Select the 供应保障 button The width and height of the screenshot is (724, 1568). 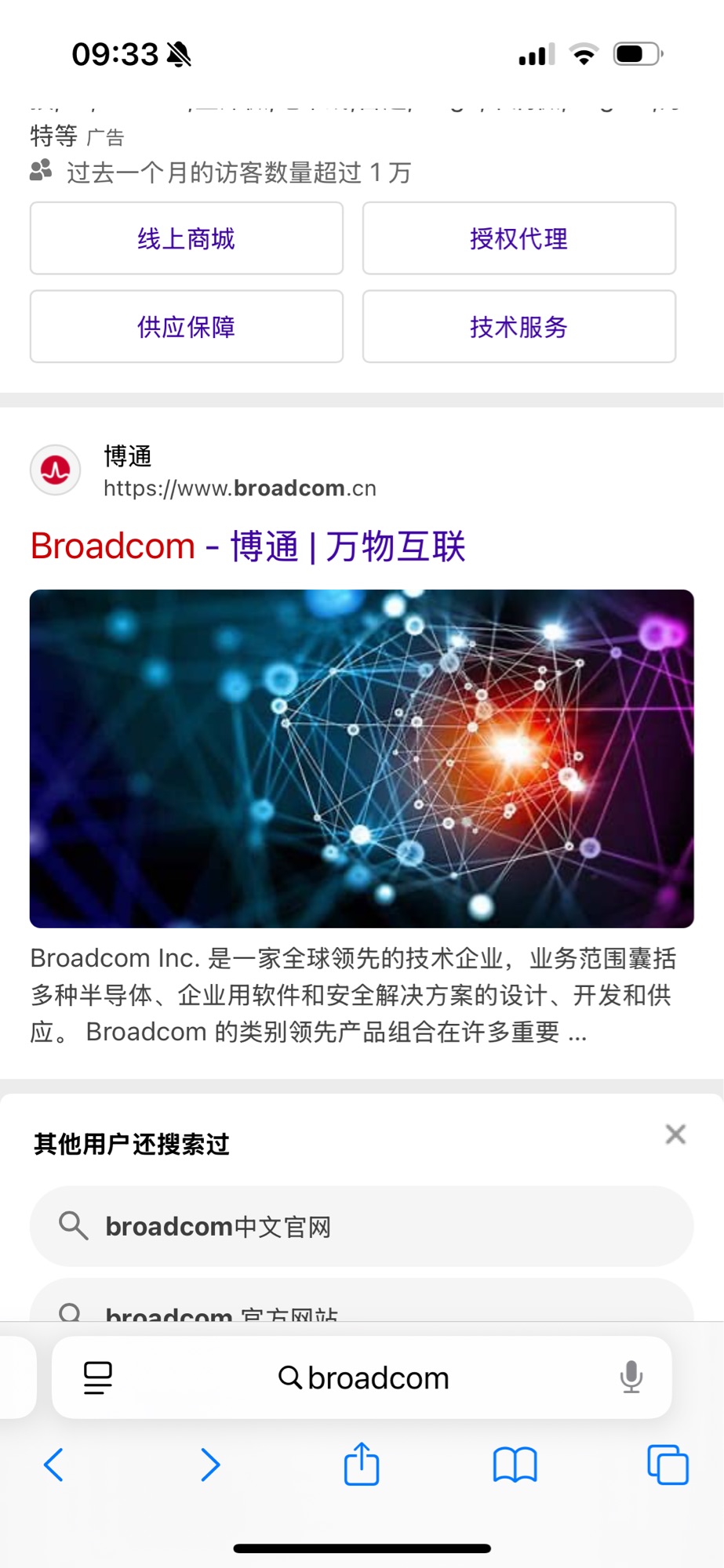(x=187, y=326)
